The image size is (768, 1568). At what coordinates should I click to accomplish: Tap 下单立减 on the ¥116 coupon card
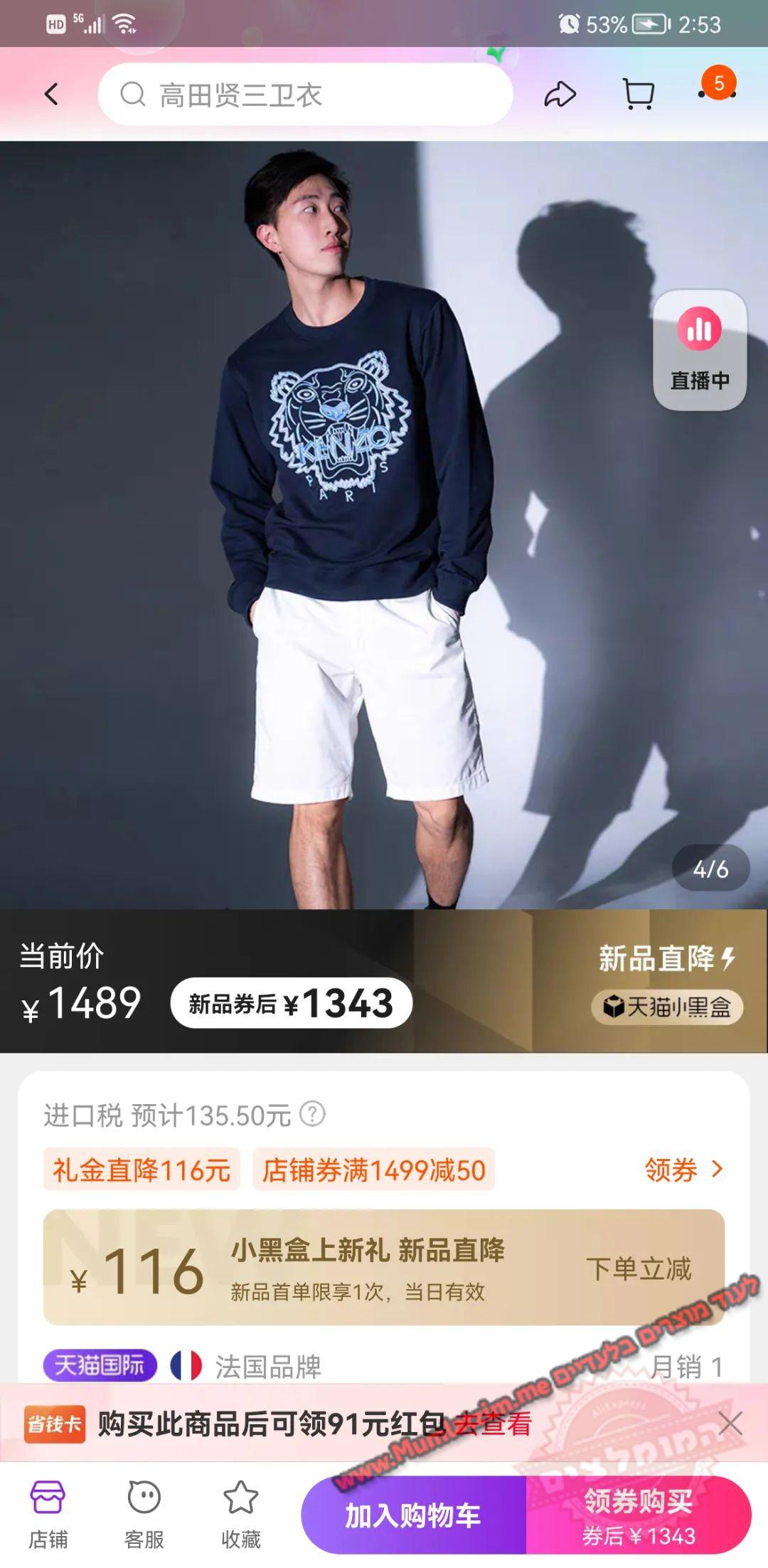pyautogui.click(x=638, y=1268)
